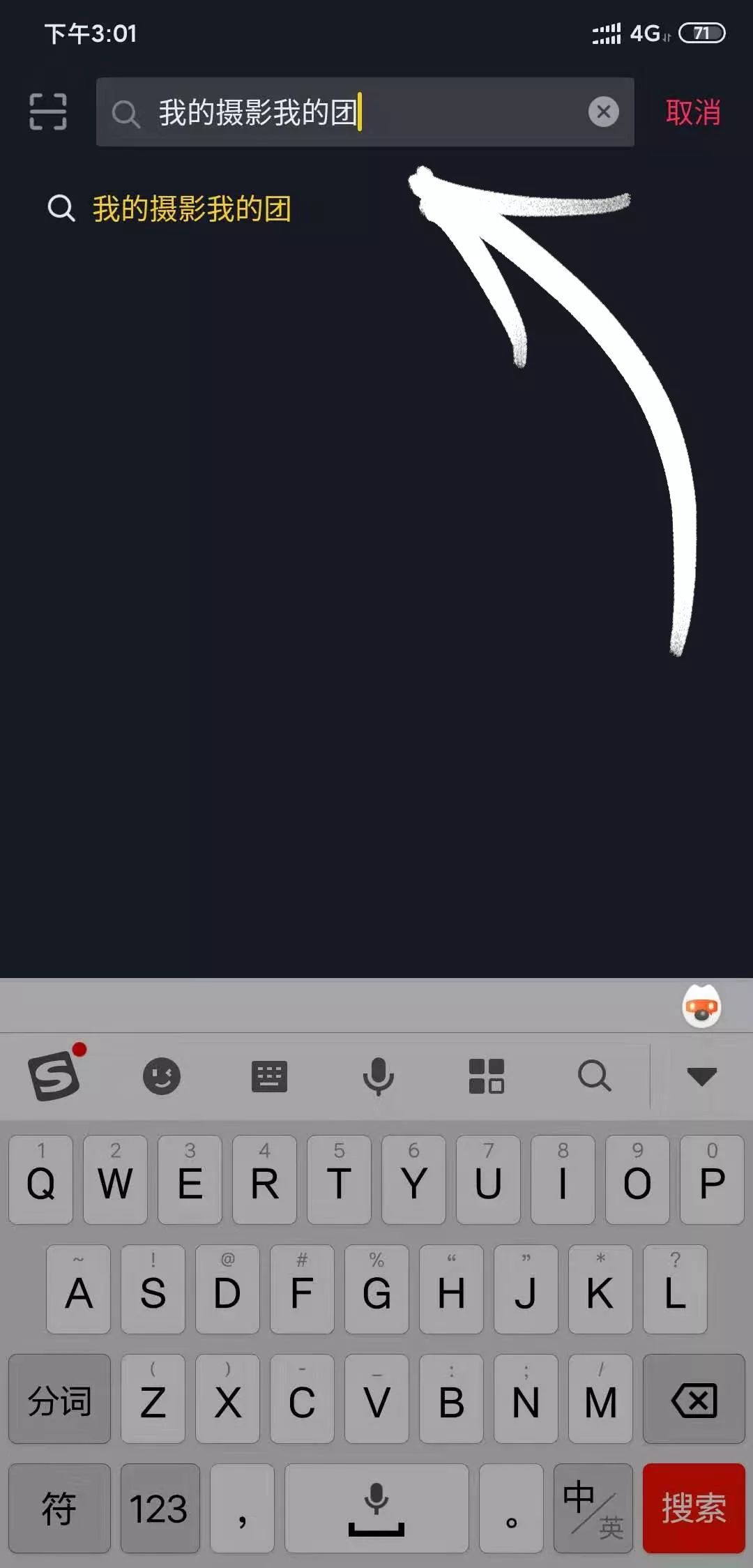Open keyboard layout switcher
Image resolution: width=753 pixels, height=1568 pixels.
click(x=269, y=1076)
